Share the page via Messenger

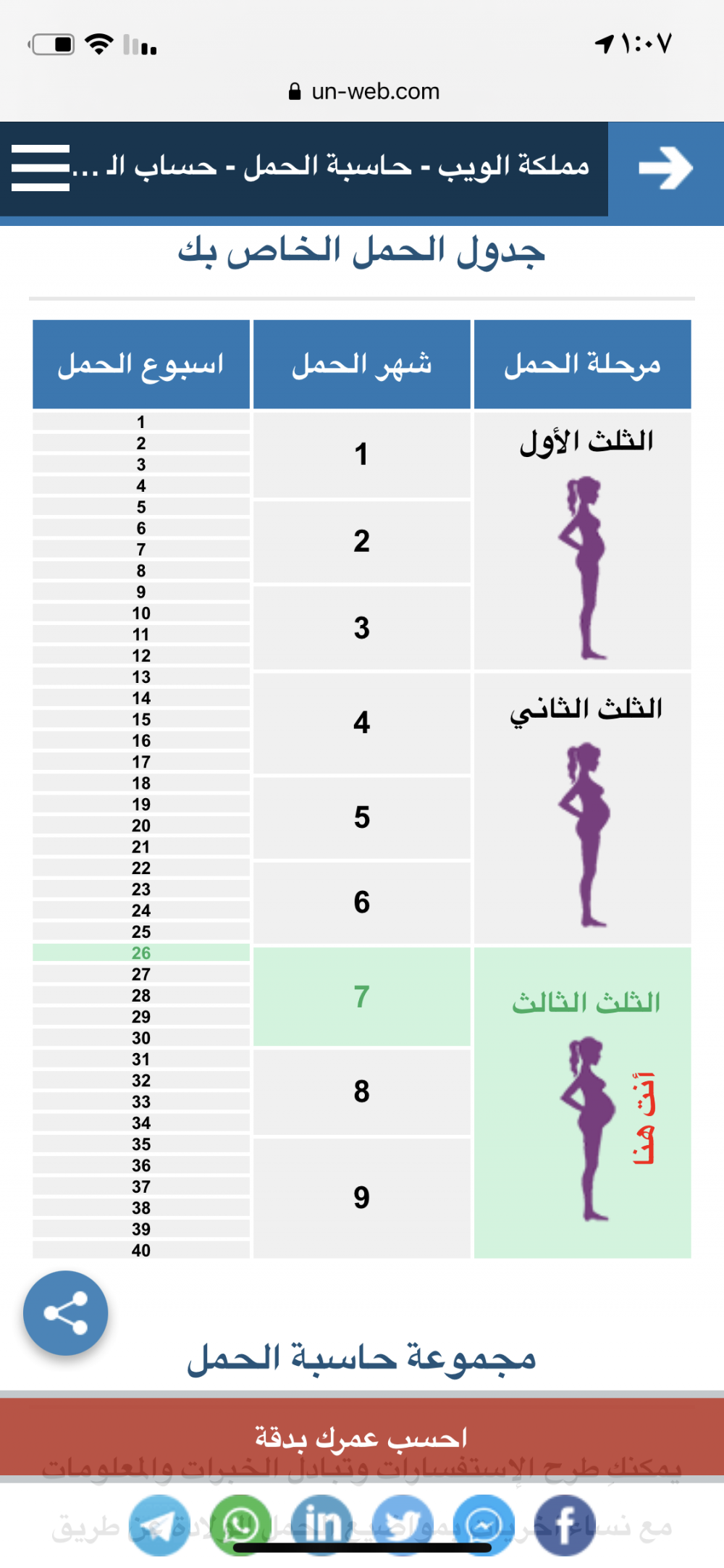(x=484, y=1525)
